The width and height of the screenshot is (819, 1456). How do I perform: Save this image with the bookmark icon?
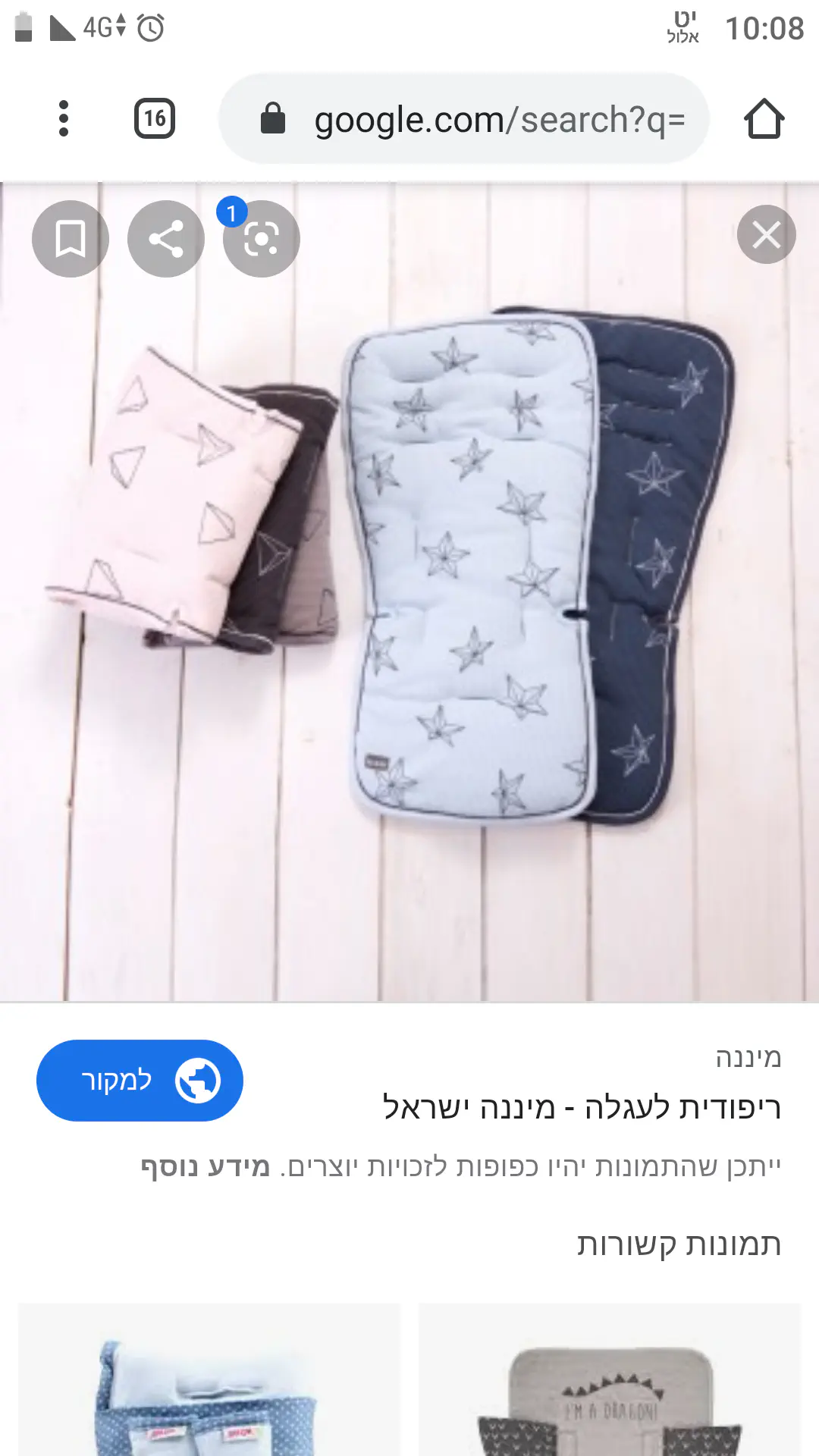pyautogui.click(x=71, y=239)
